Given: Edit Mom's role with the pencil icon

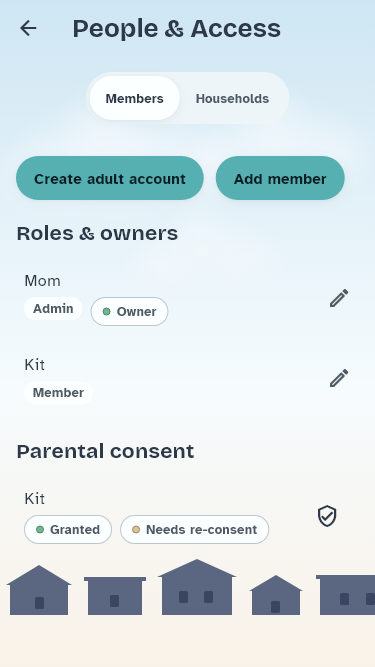Looking at the screenshot, I should coord(339,298).
